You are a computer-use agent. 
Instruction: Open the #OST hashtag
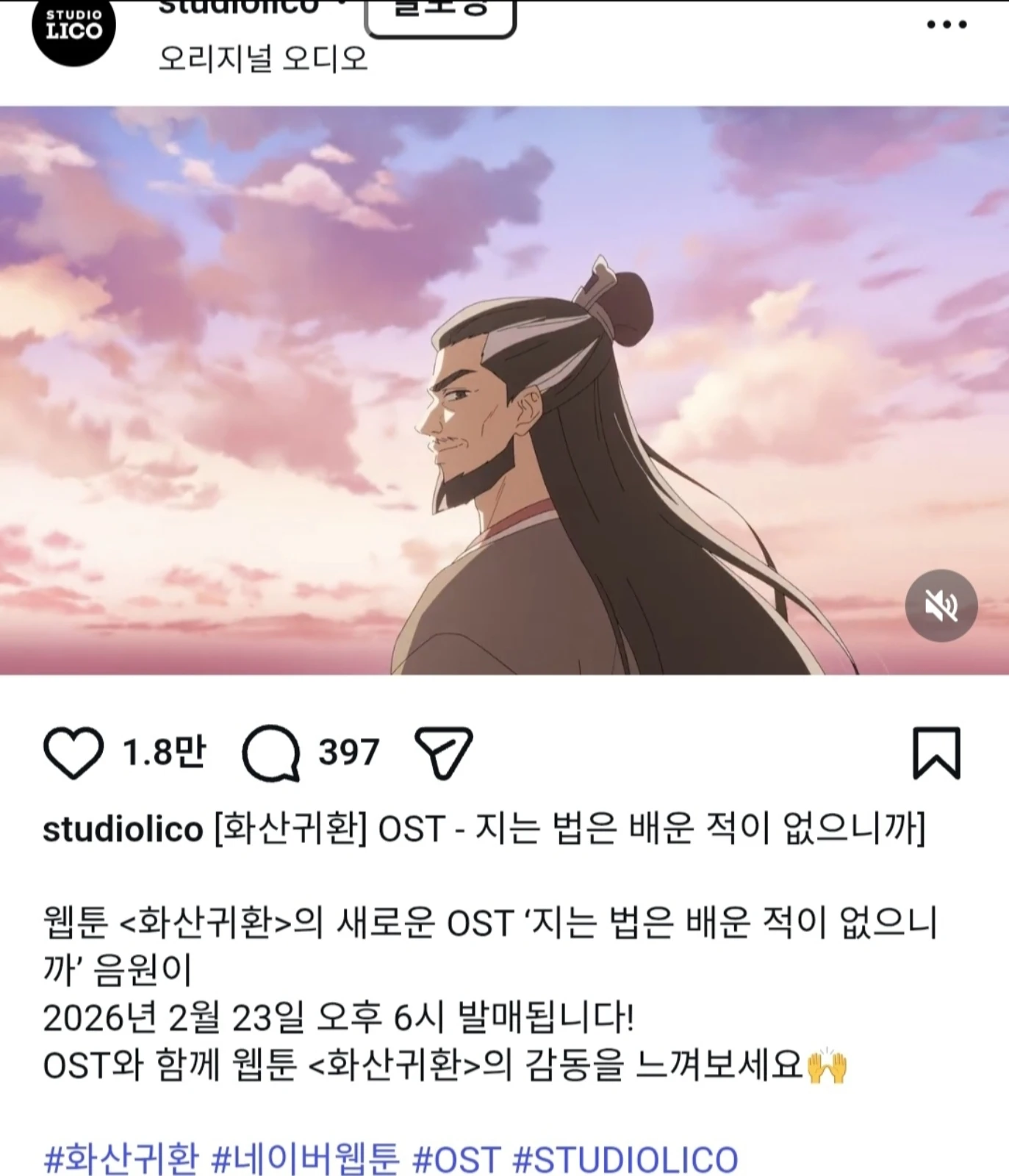pos(456,1159)
